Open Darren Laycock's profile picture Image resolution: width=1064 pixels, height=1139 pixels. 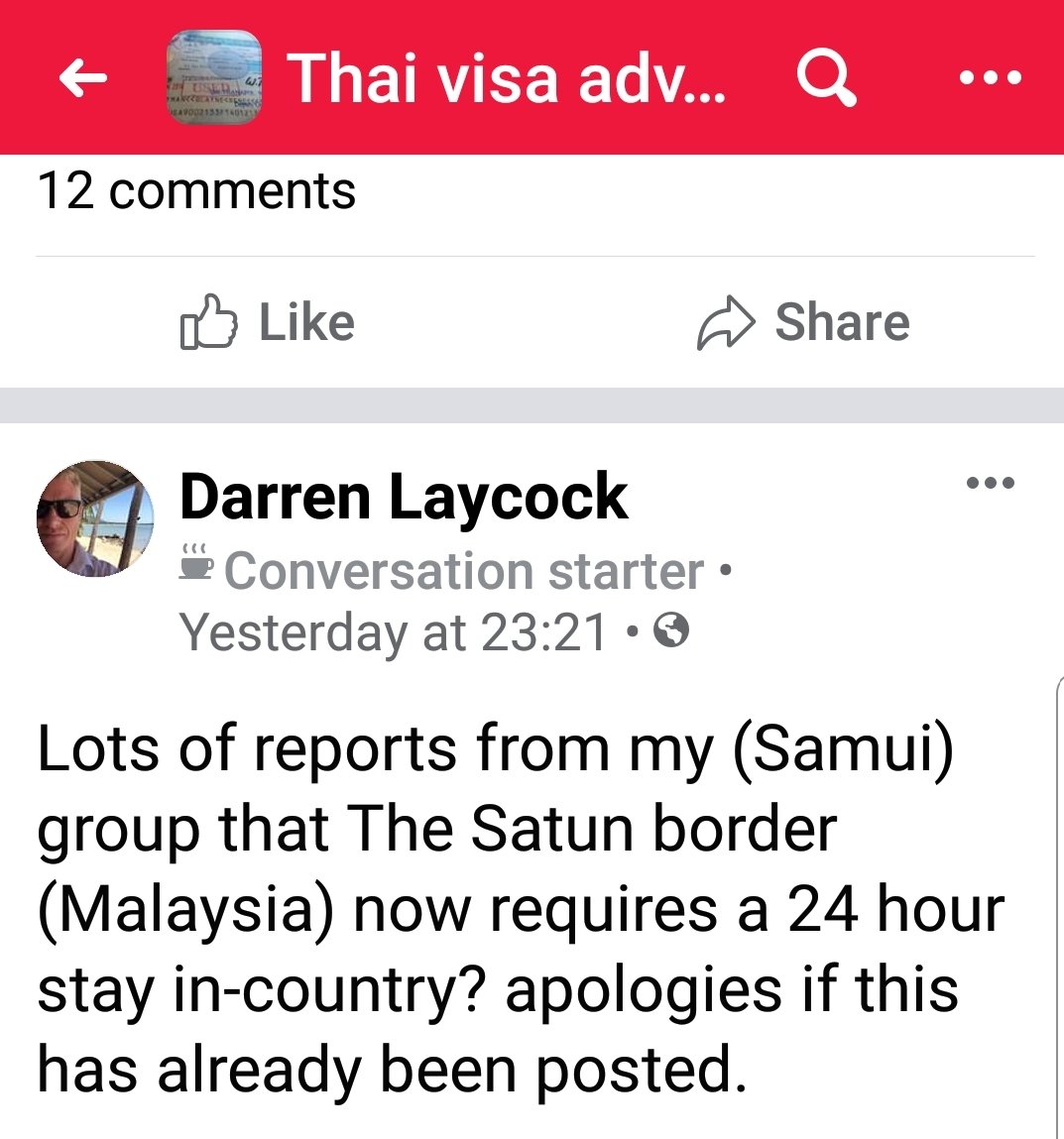pos(95,518)
